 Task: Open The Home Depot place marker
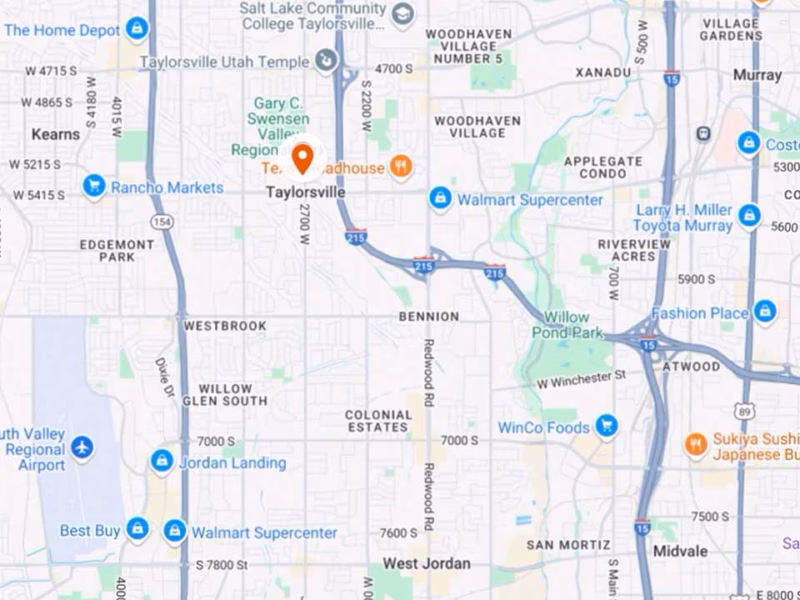137,30
